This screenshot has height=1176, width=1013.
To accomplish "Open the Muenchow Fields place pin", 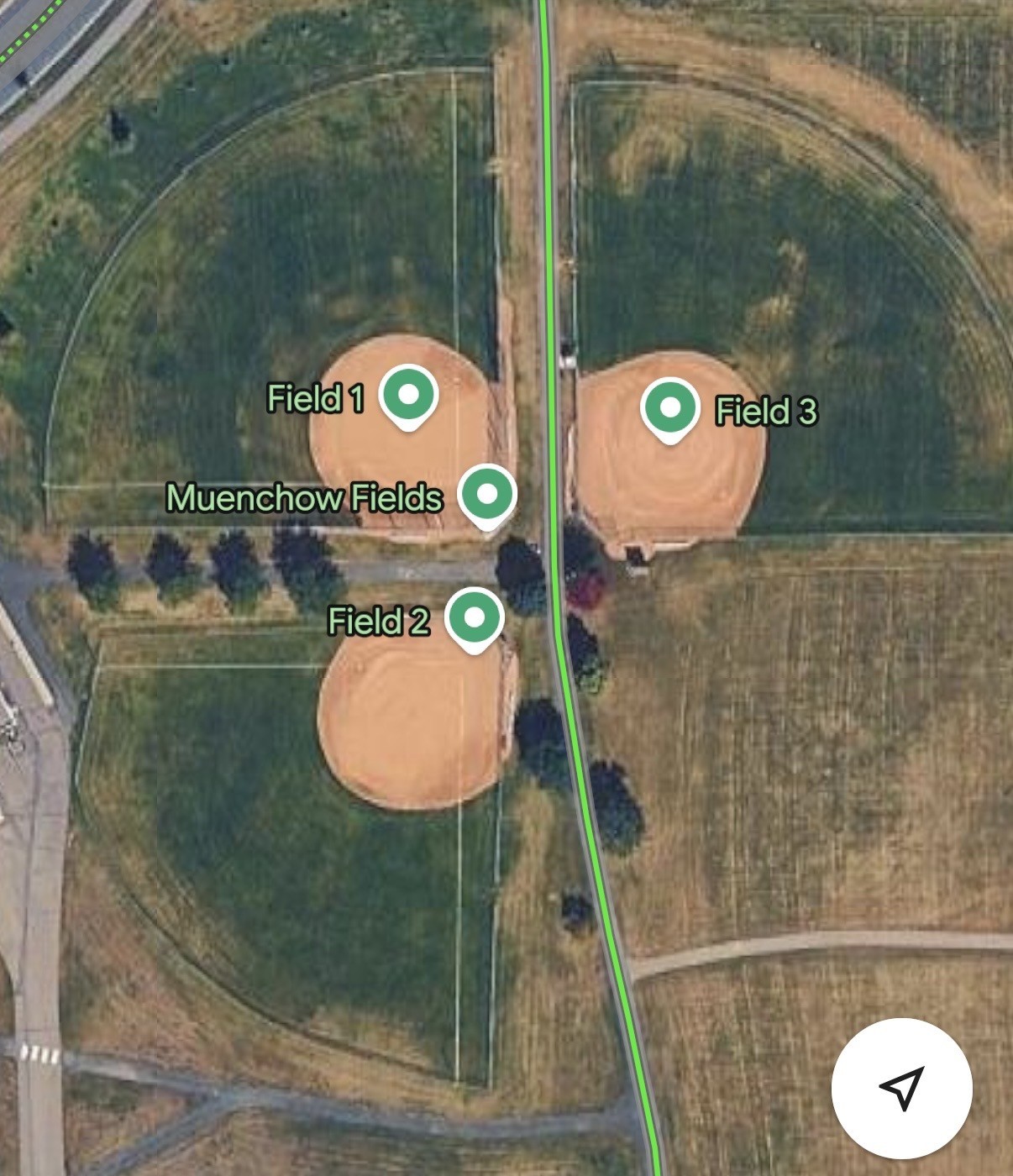I will pos(487,494).
